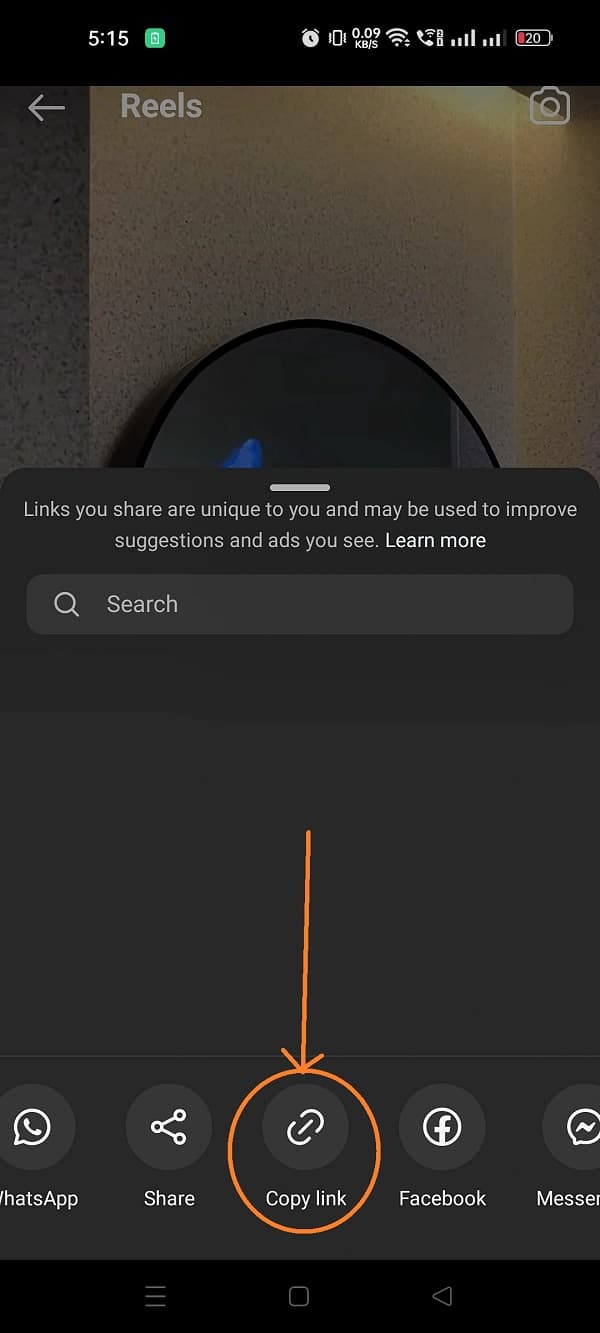Open recent apps from navigation bar
Image resolution: width=600 pixels, height=1333 pixels.
(x=156, y=1296)
